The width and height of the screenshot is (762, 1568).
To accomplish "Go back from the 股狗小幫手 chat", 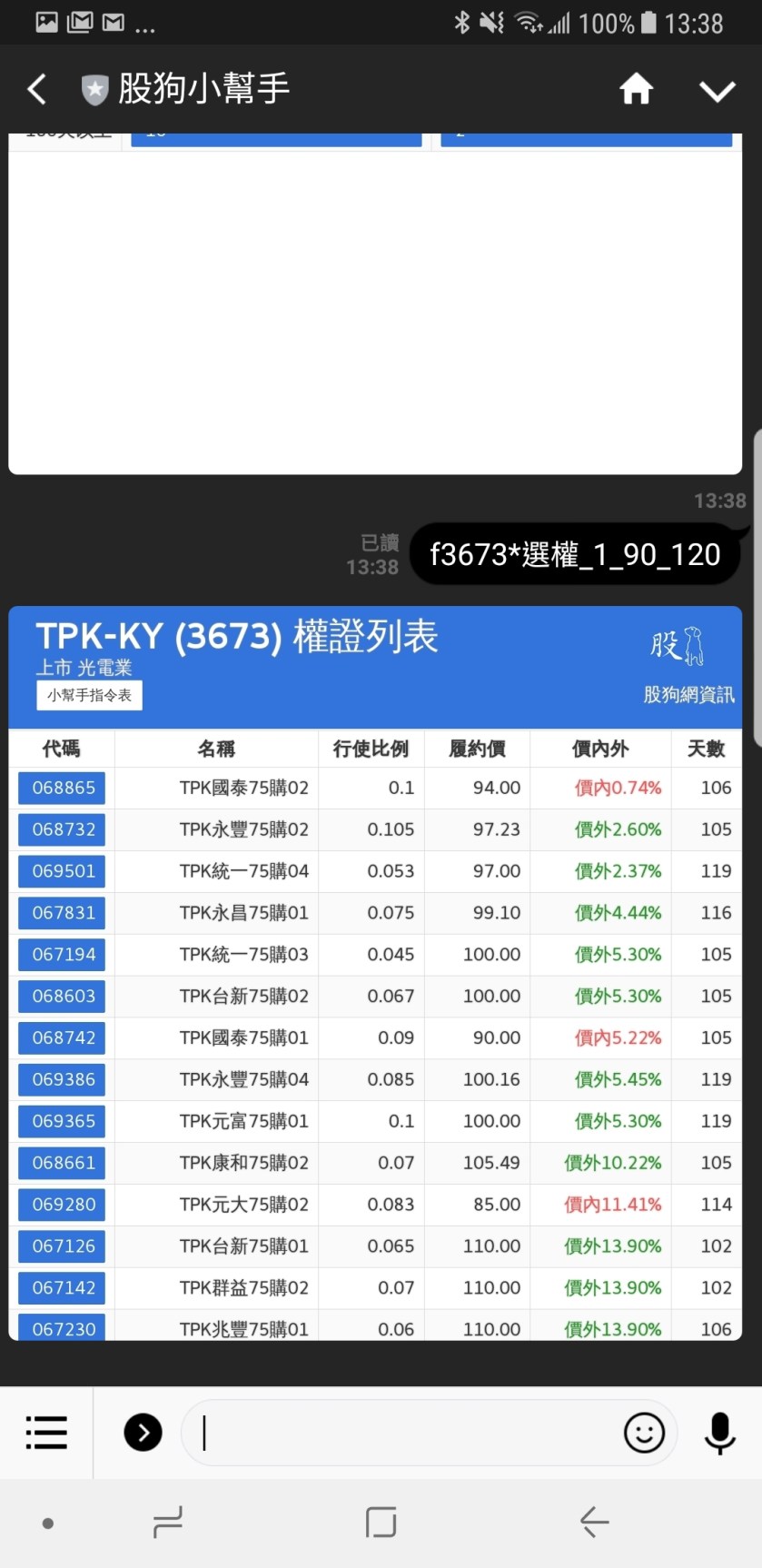I will [x=37, y=89].
